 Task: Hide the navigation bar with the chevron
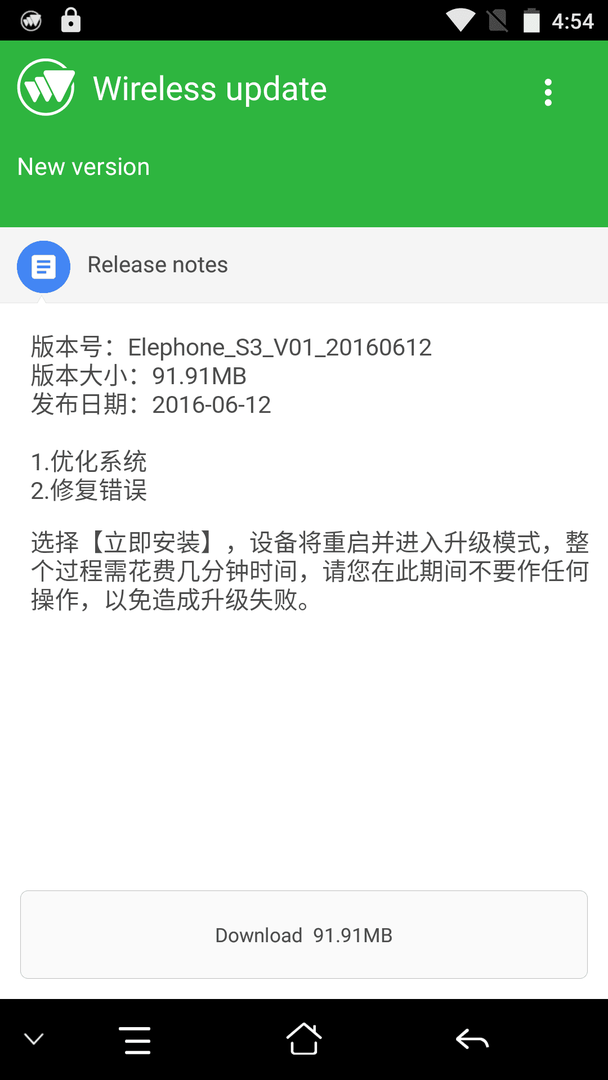coord(33,1039)
